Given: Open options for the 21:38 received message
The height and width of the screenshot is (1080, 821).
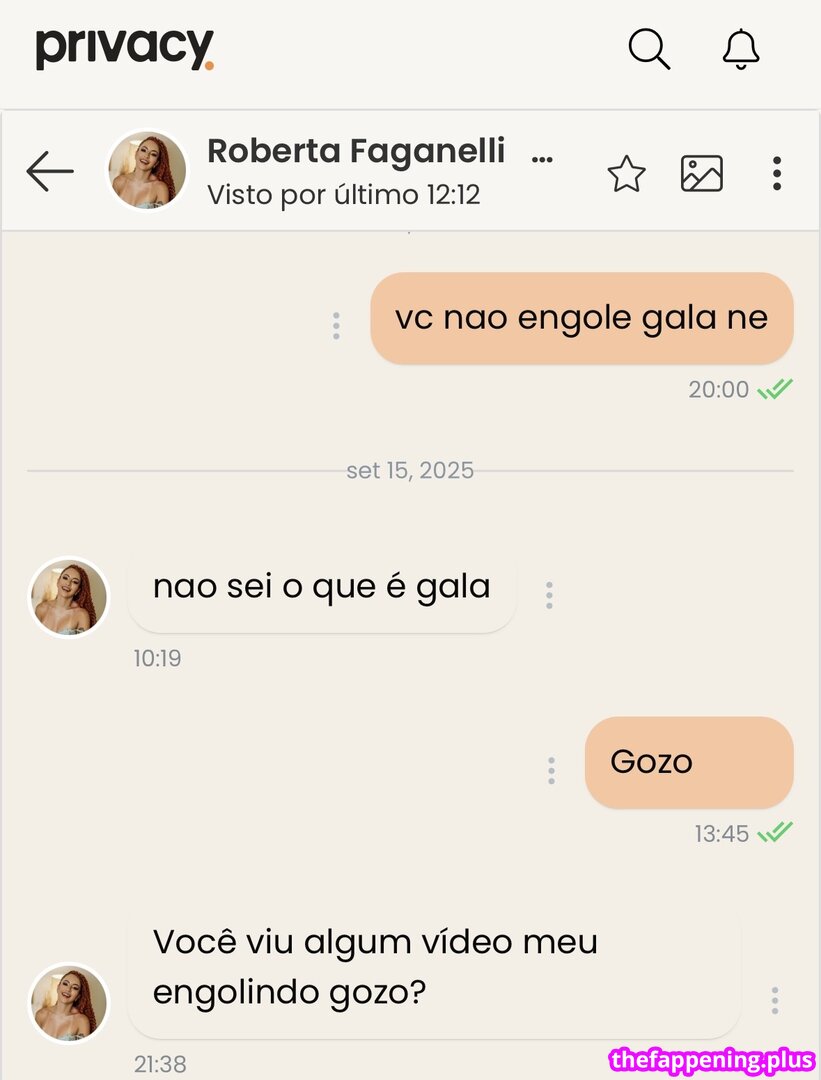Looking at the screenshot, I should tap(775, 1000).
